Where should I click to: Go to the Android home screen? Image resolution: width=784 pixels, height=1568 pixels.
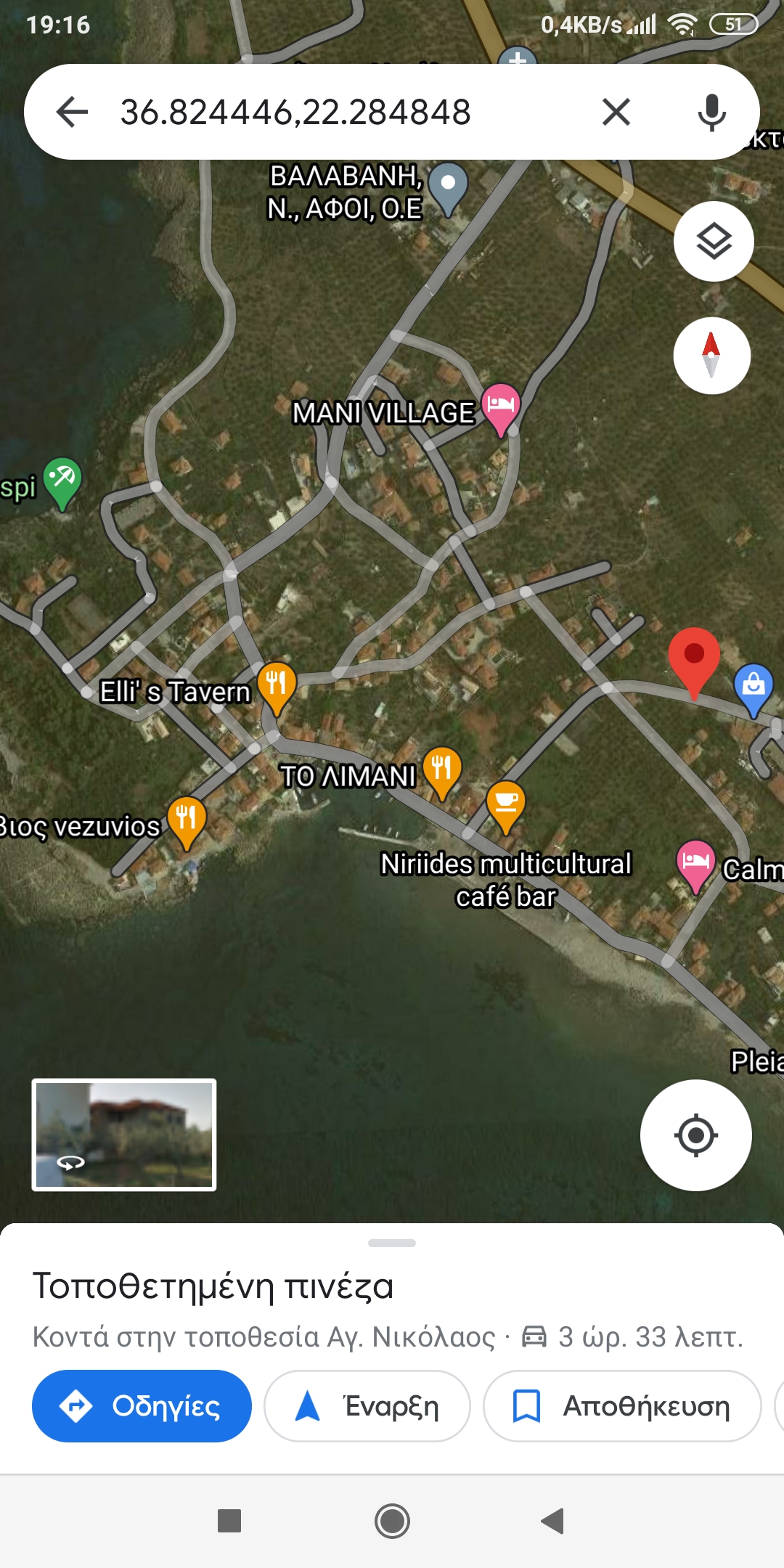pos(392,1521)
